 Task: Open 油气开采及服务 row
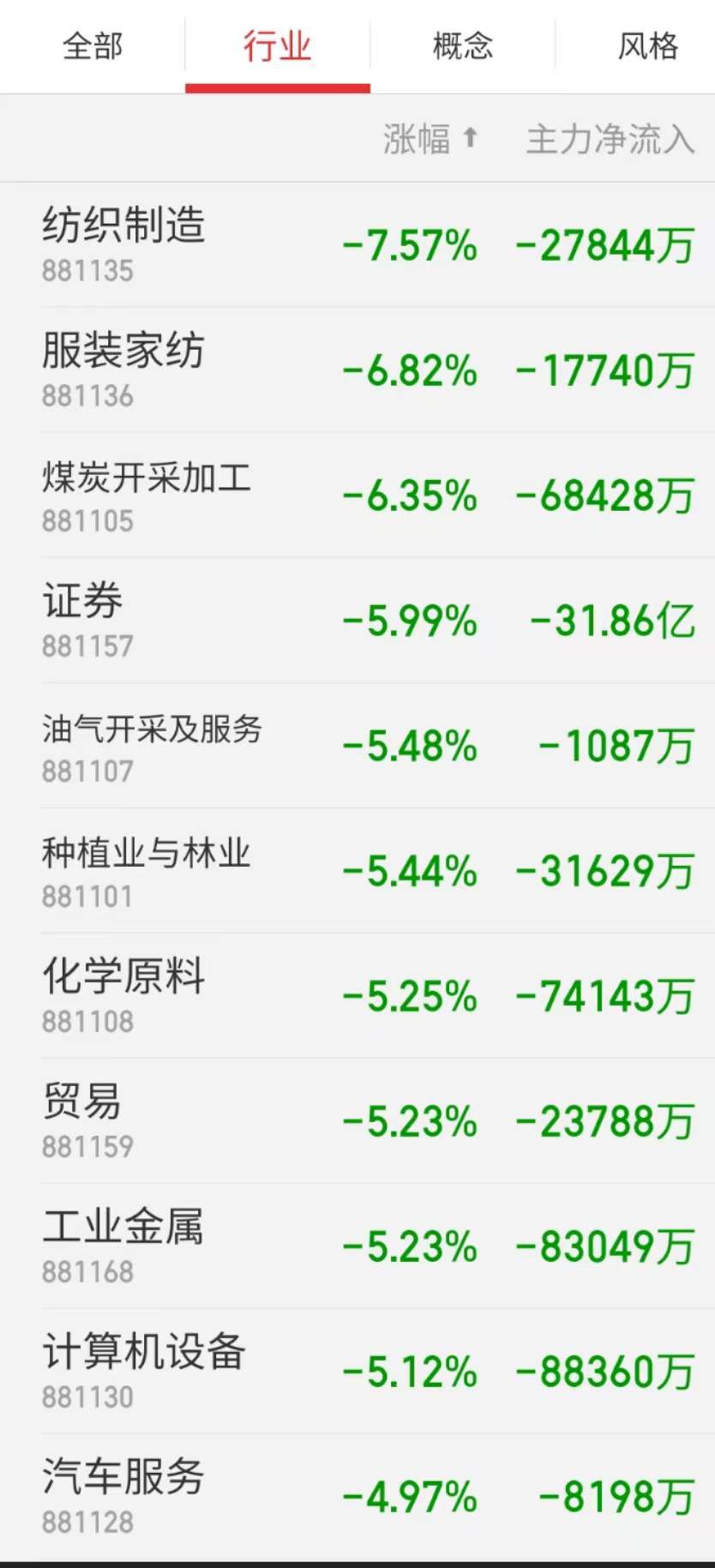click(x=357, y=746)
